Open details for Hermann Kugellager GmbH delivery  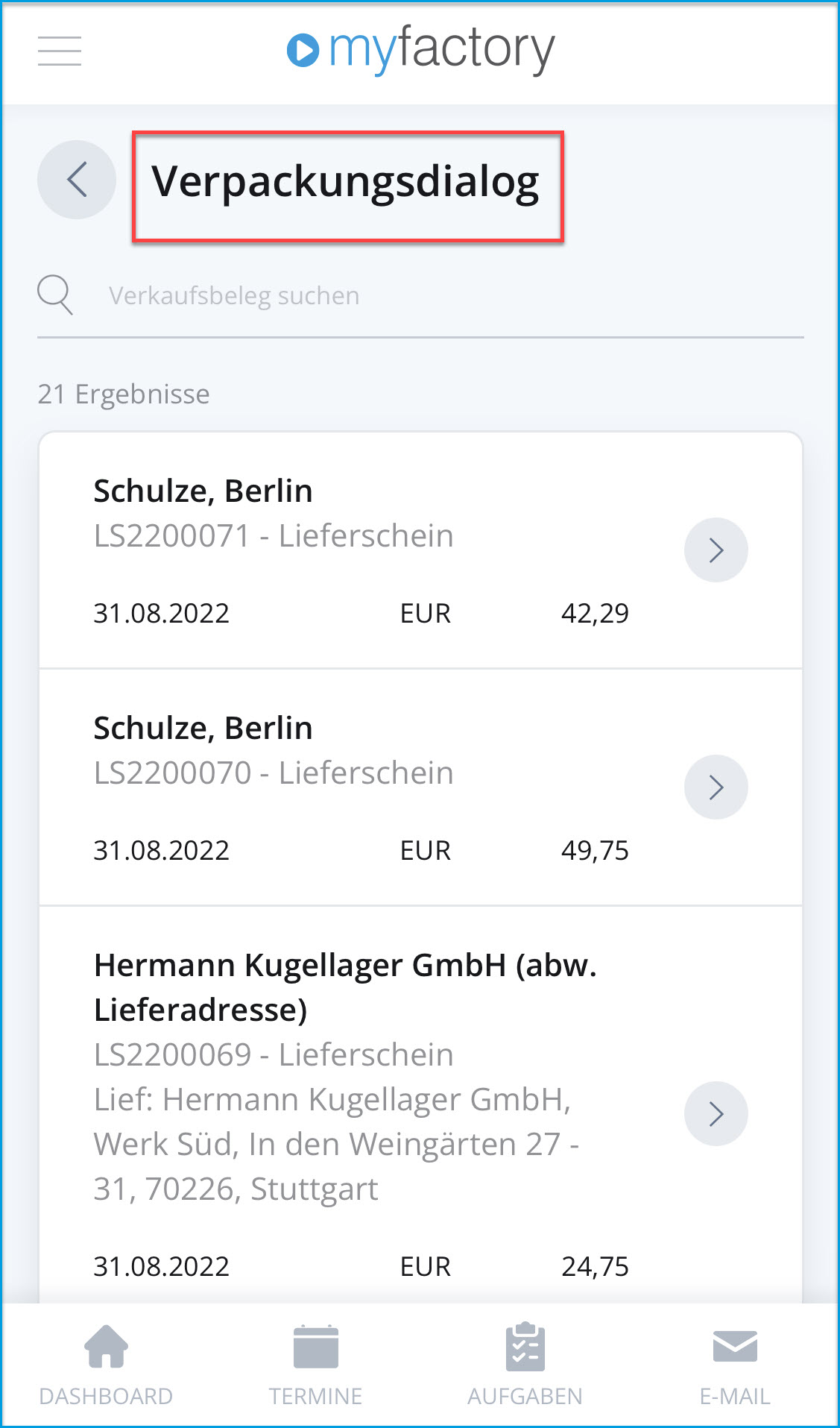point(716,1113)
